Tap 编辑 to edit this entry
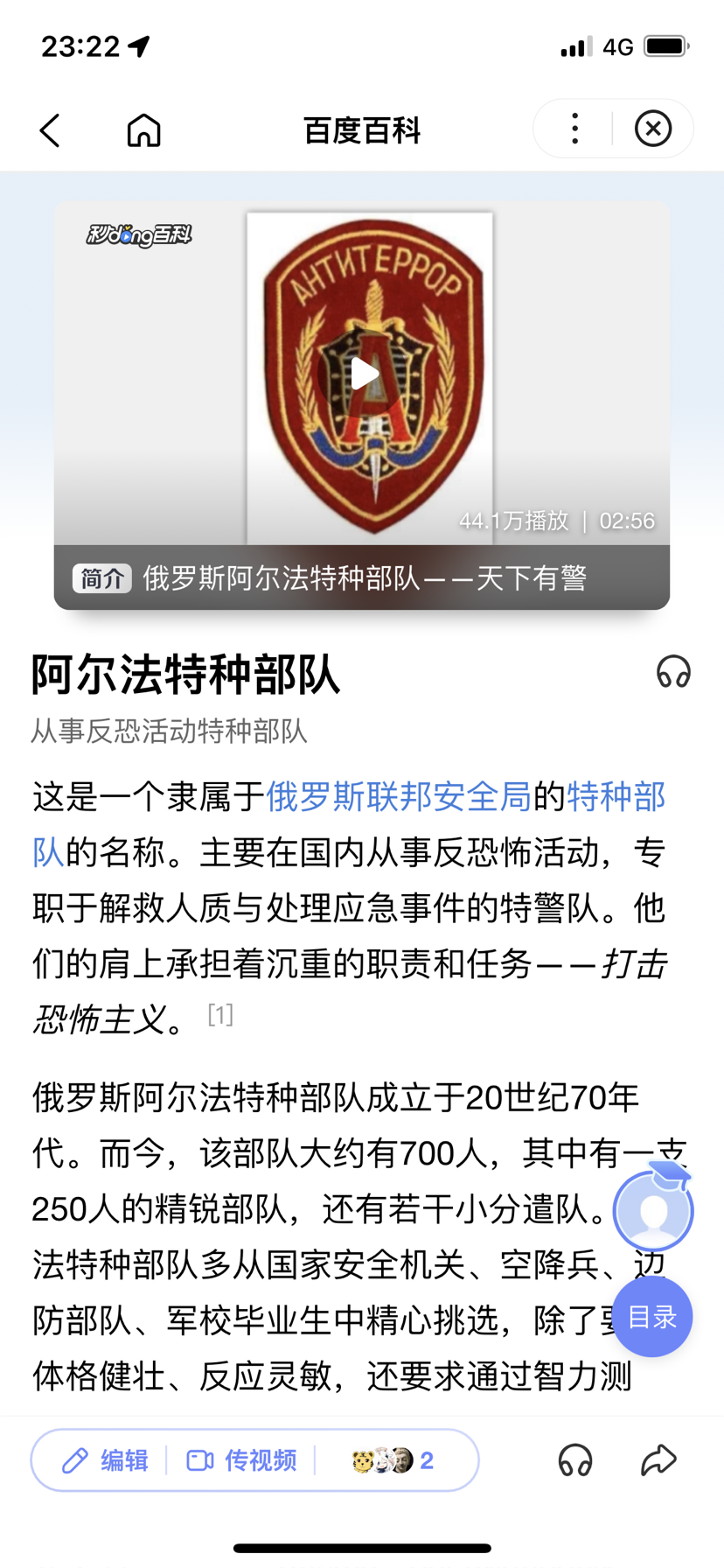This screenshot has width=724, height=1568. point(105,1460)
